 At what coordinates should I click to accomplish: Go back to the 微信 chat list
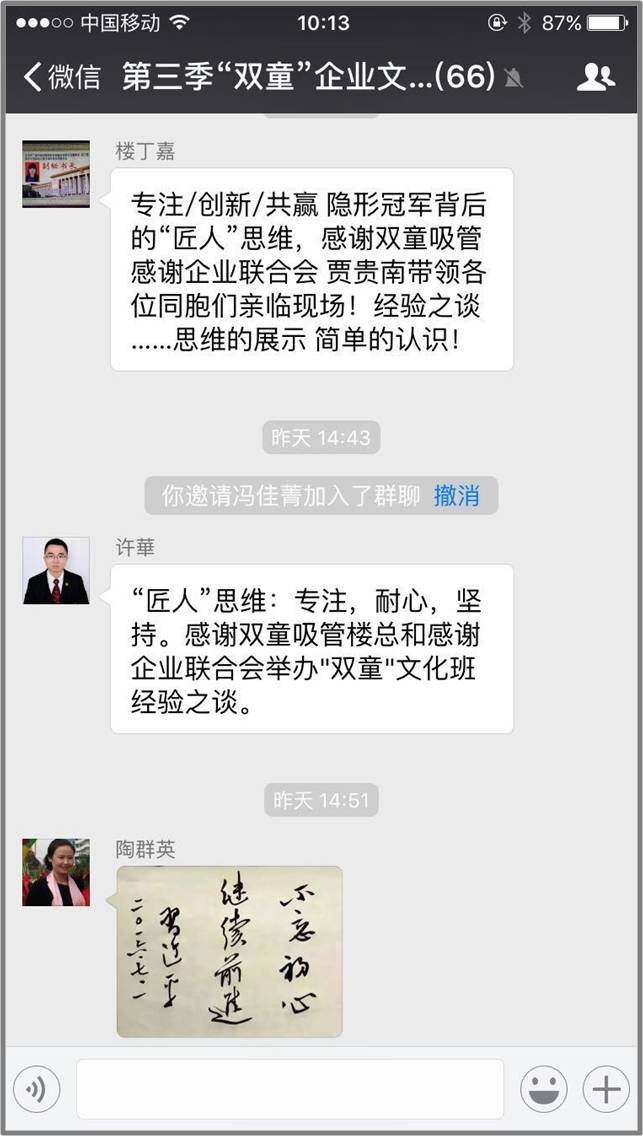click(62, 77)
